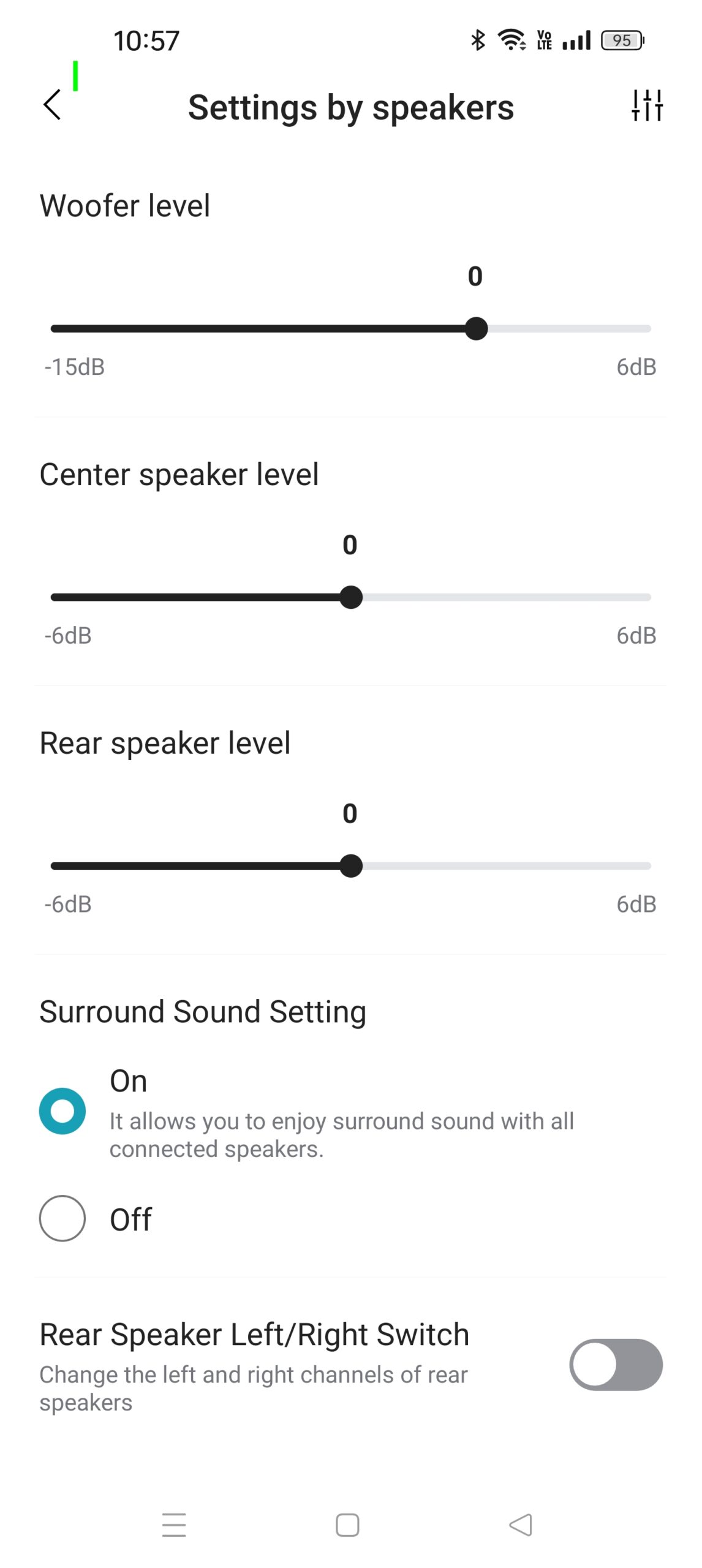
Task: Select surround sound Off option
Action: click(62, 1218)
